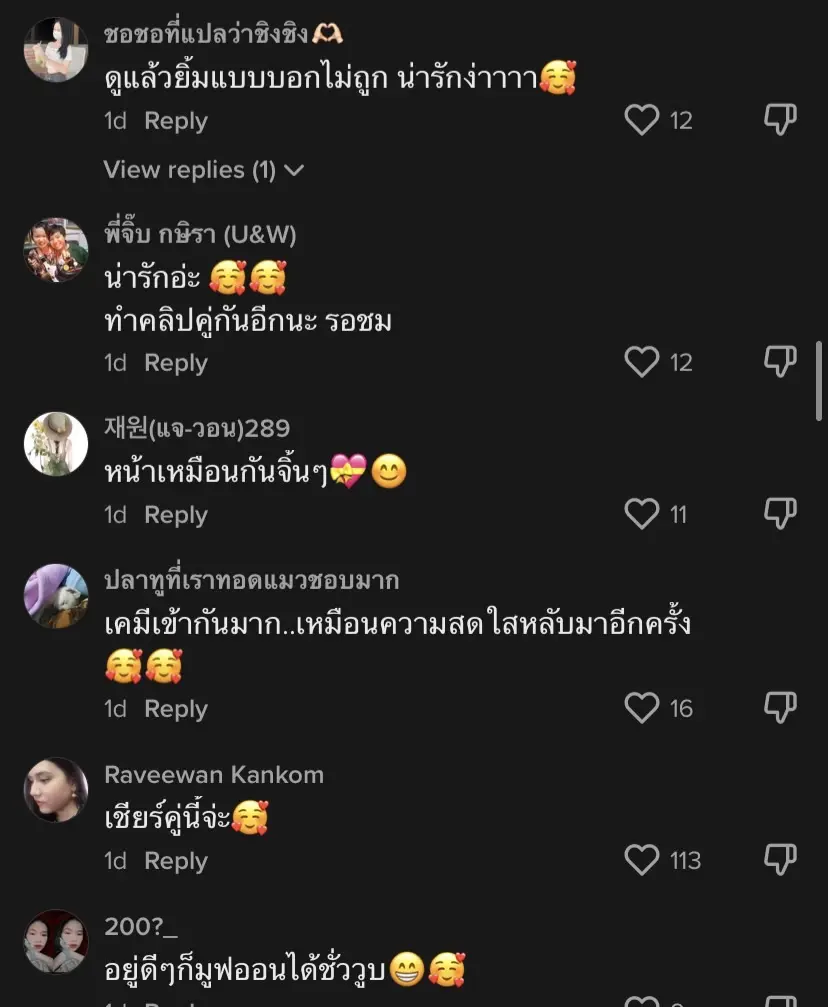
Task: View 재원(แจ-วอน)289's profile picture
Action: (56, 444)
